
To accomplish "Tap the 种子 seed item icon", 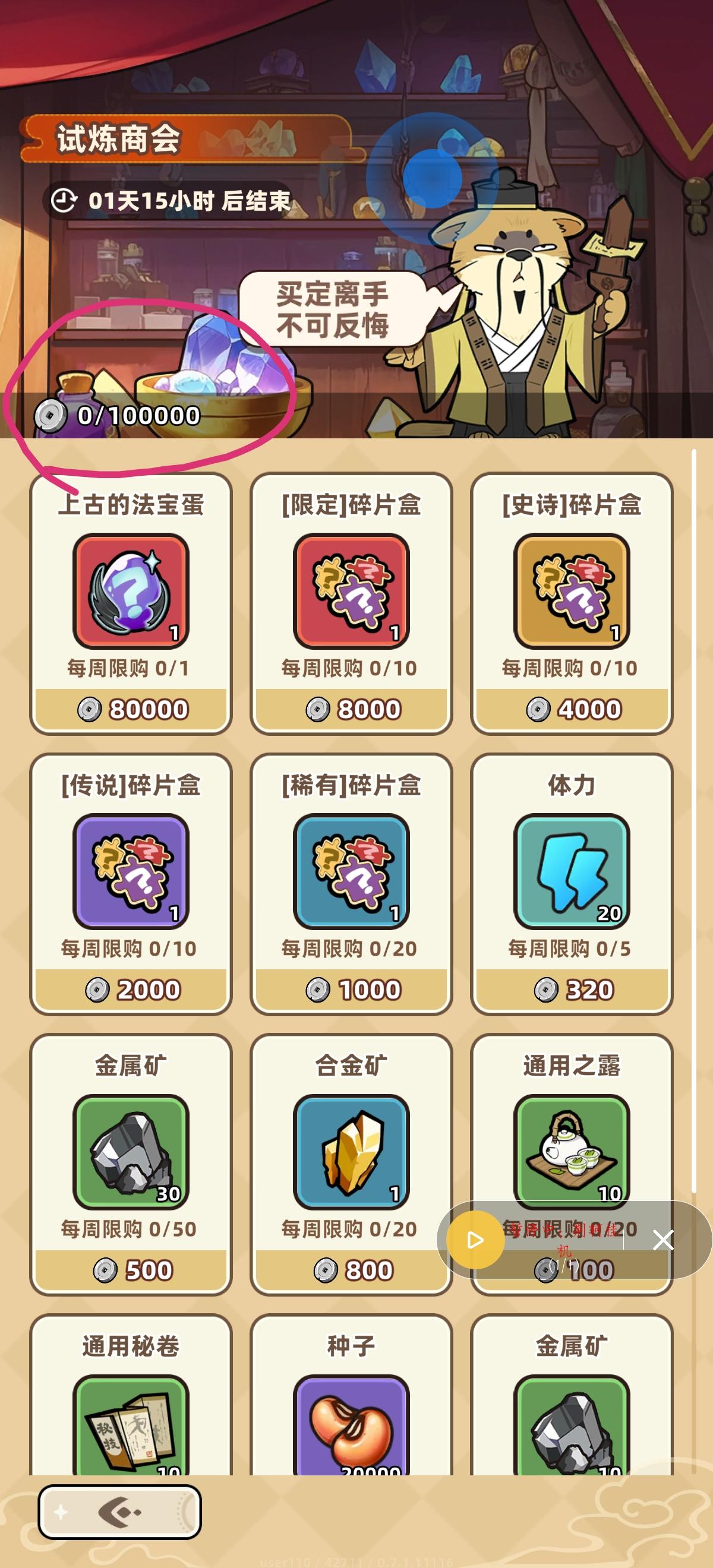I will (352, 1430).
